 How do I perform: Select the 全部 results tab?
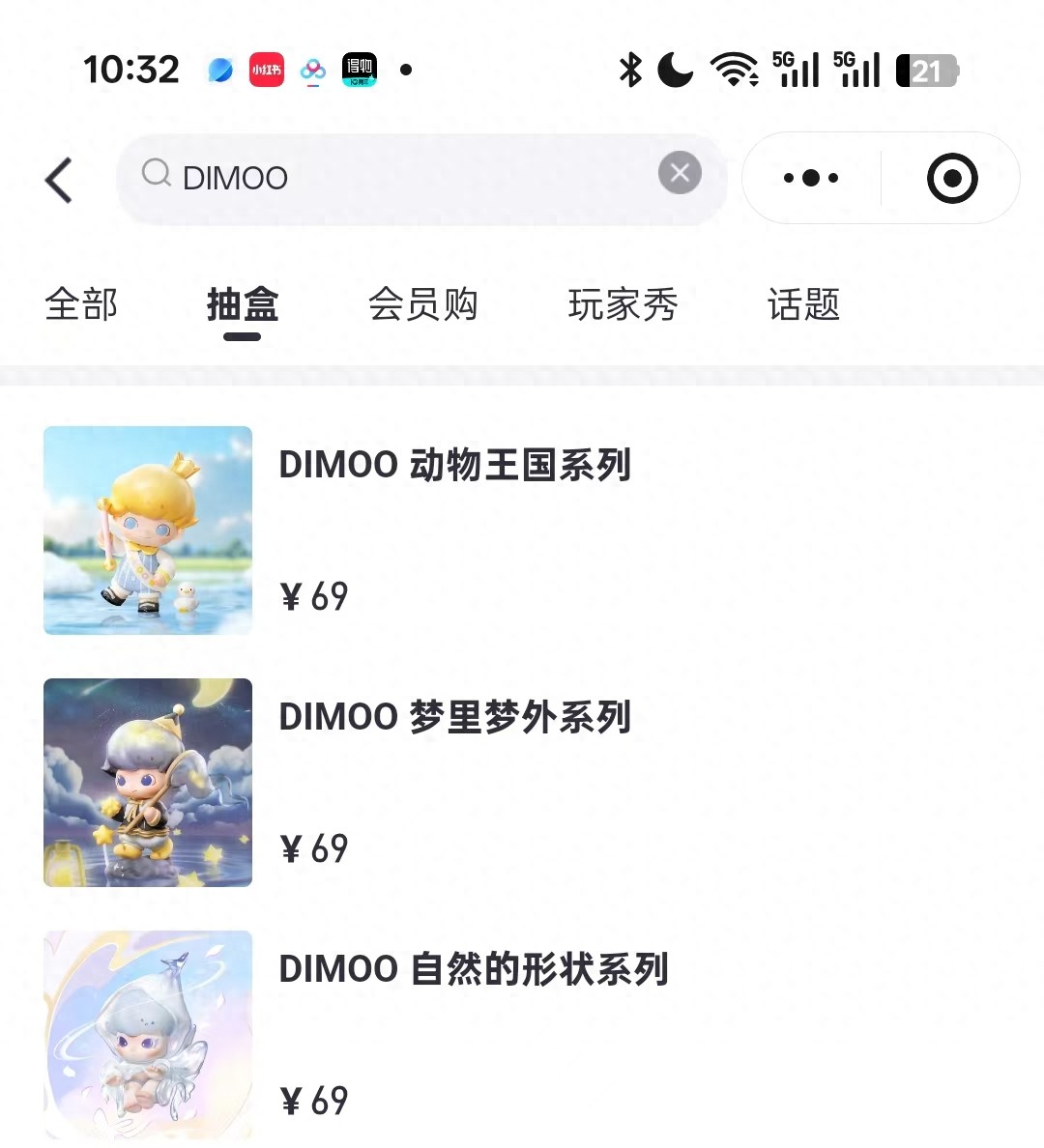[80, 304]
